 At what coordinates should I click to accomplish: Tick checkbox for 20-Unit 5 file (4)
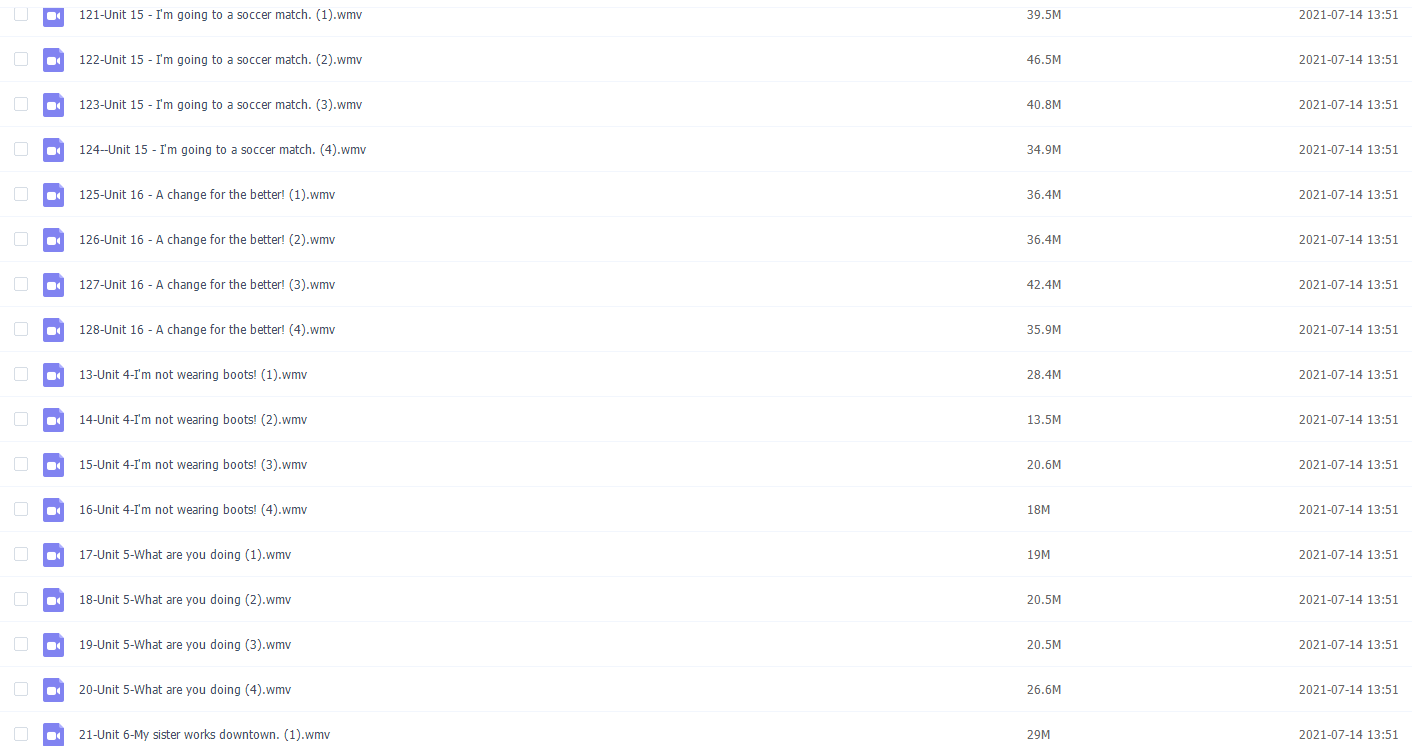click(x=21, y=689)
